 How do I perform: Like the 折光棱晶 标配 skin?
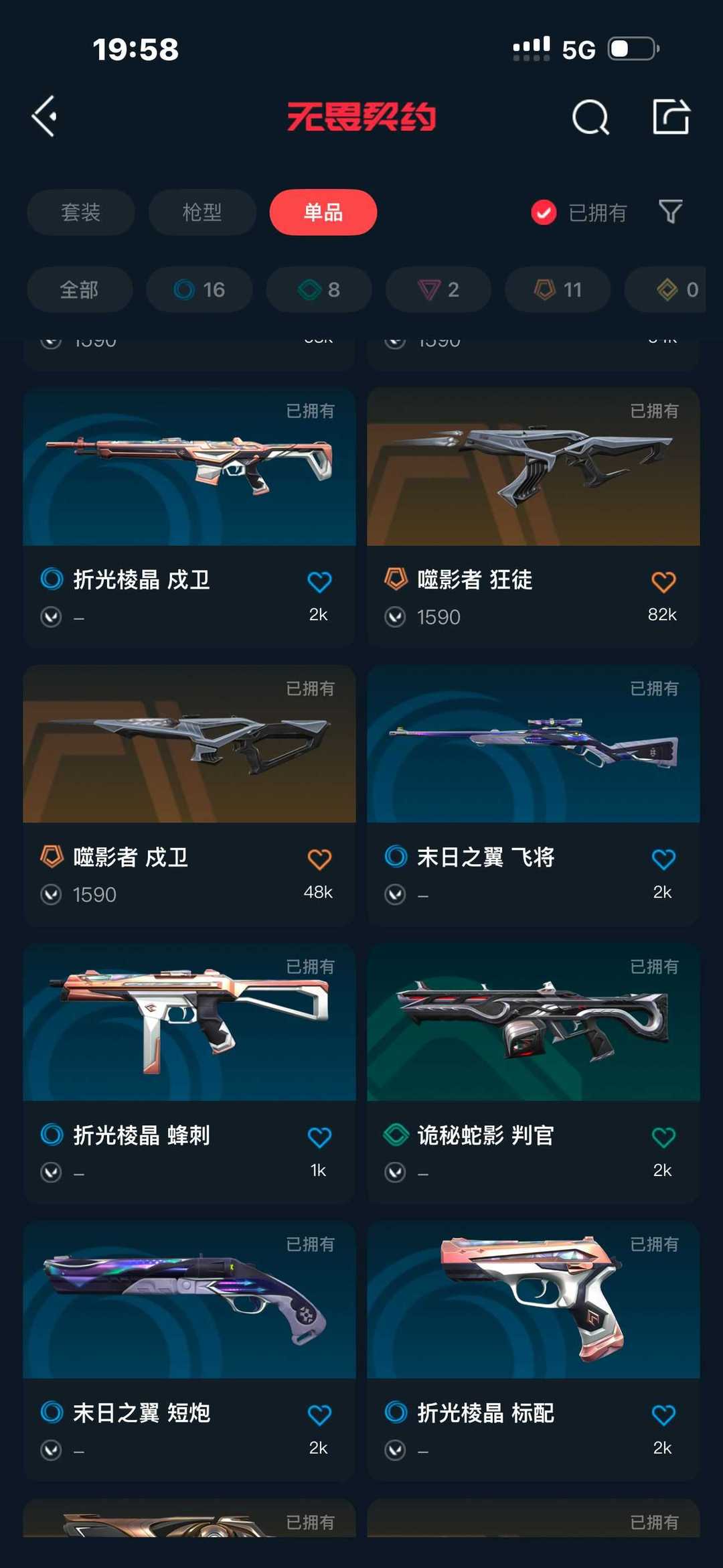click(x=663, y=1415)
